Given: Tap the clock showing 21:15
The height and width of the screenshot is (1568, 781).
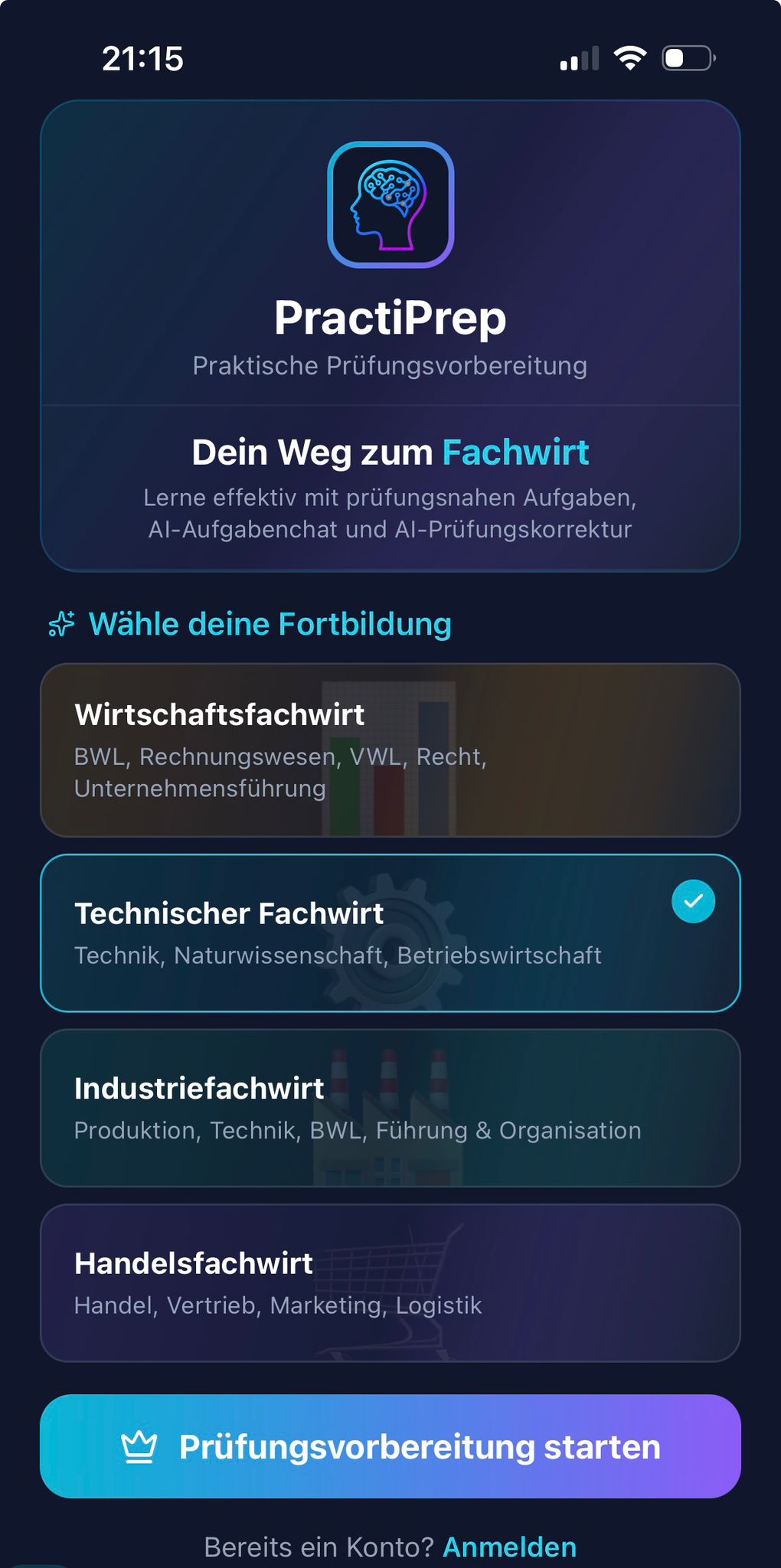Looking at the screenshot, I should pyautogui.click(x=142, y=57).
